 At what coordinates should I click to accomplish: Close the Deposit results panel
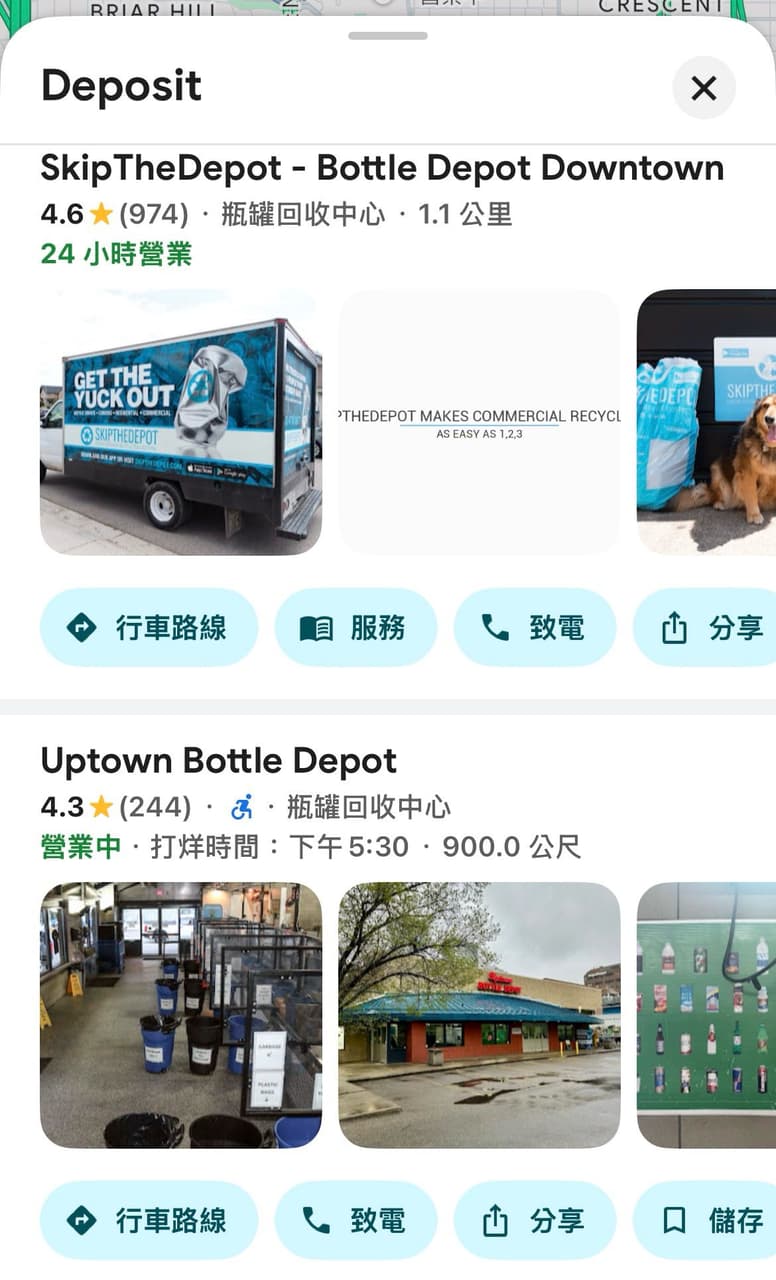click(x=704, y=88)
